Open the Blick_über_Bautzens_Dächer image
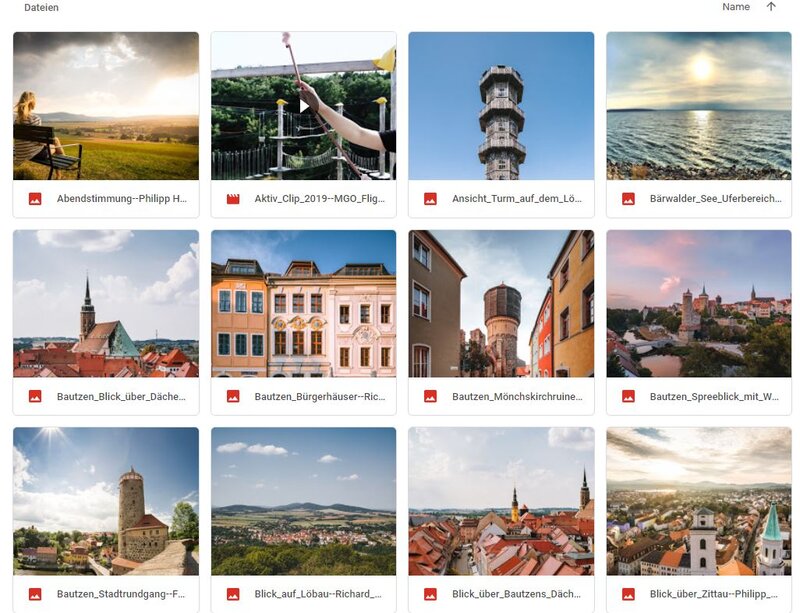Viewport: 800px width, 613px height. (x=501, y=502)
